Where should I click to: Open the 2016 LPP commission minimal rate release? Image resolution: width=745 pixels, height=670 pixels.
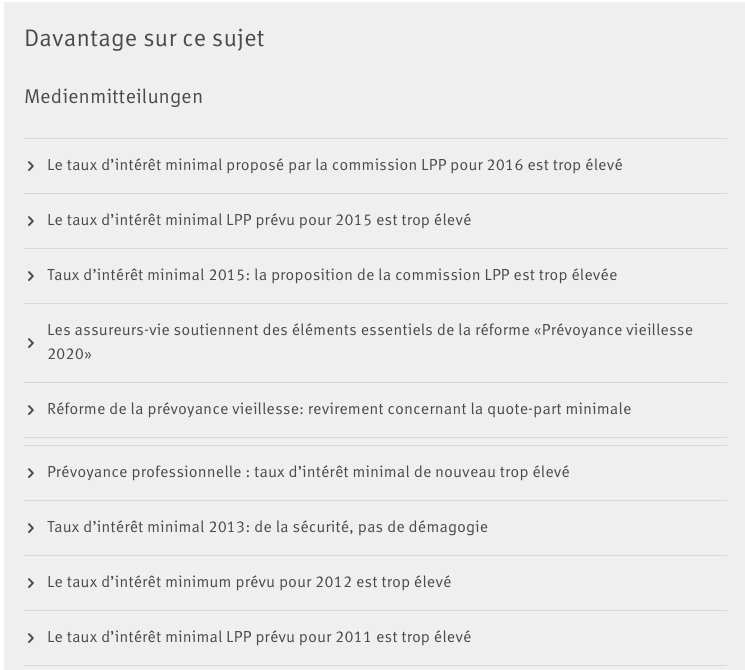coord(334,165)
